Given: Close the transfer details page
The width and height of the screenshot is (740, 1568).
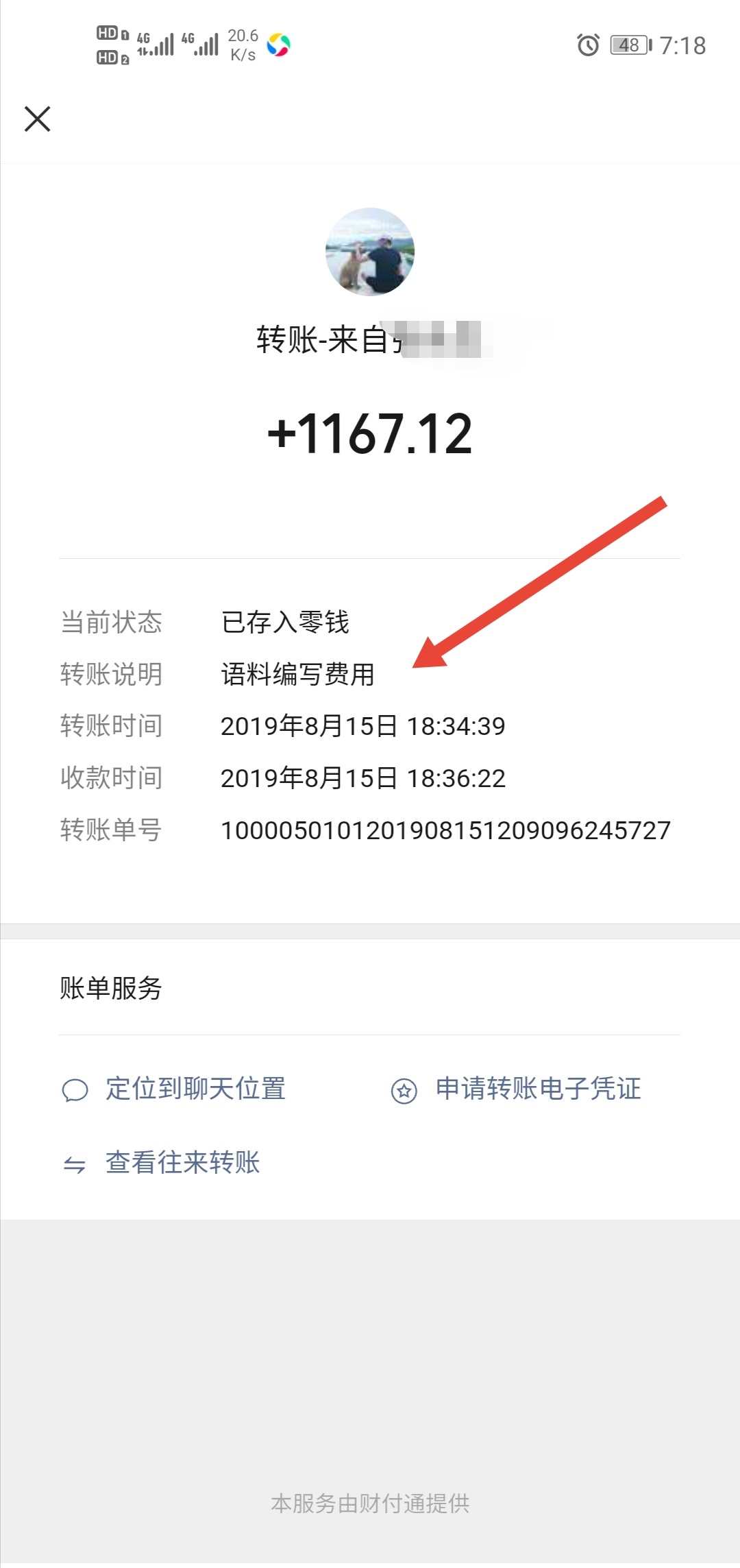Looking at the screenshot, I should 38,119.
